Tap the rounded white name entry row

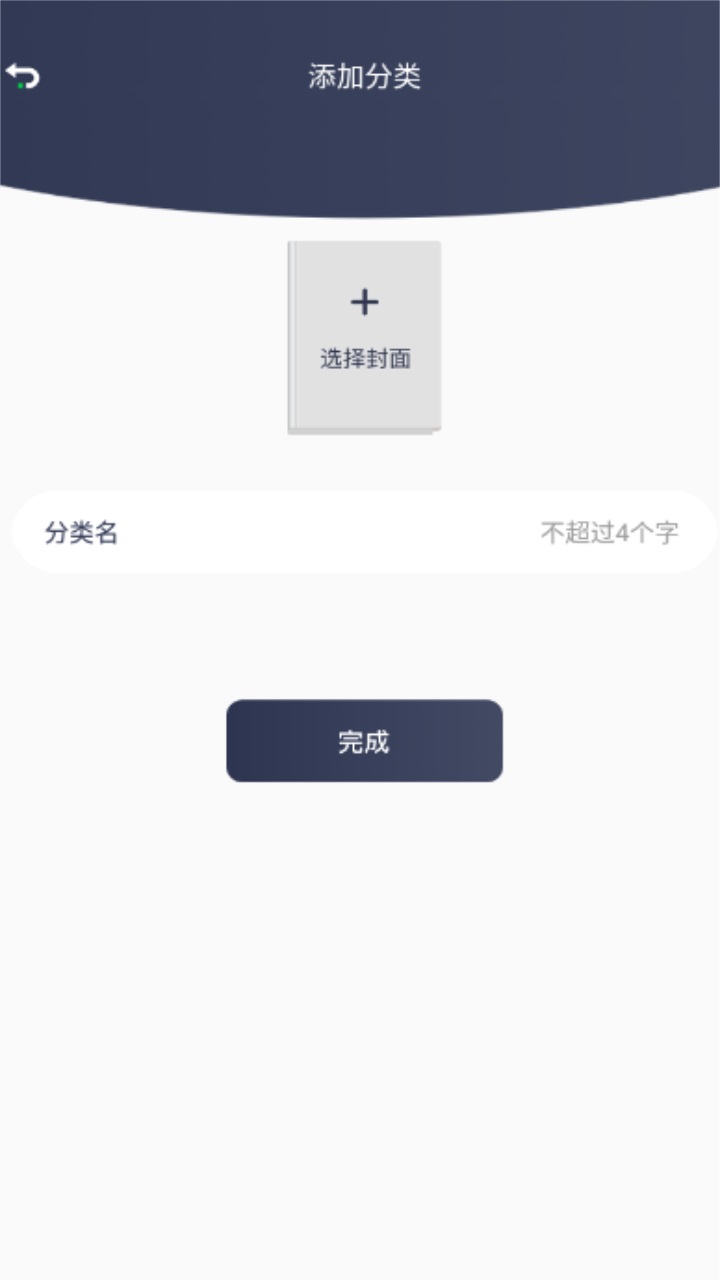click(x=360, y=531)
